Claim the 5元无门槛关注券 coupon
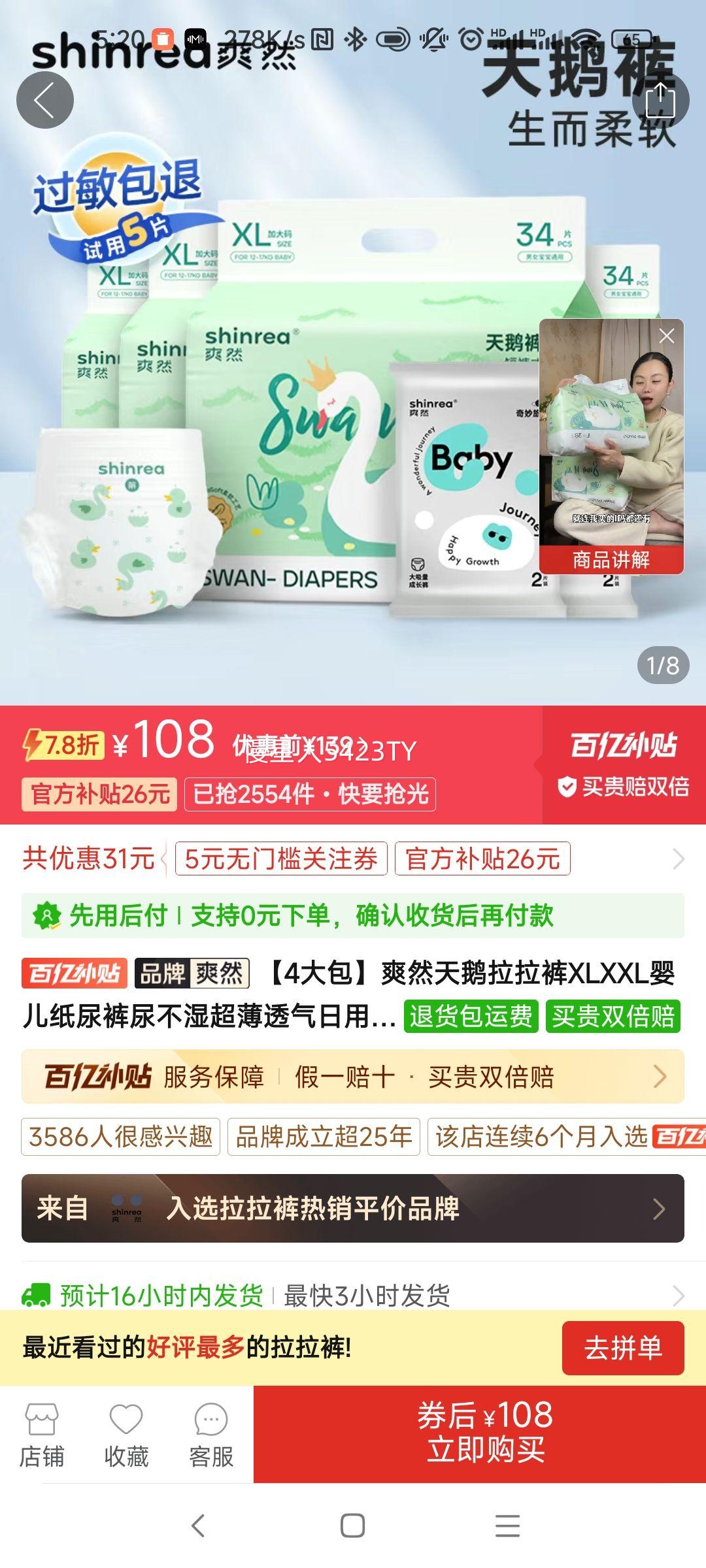The height and width of the screenshot is (1568, 706). [x=281, y=858]
